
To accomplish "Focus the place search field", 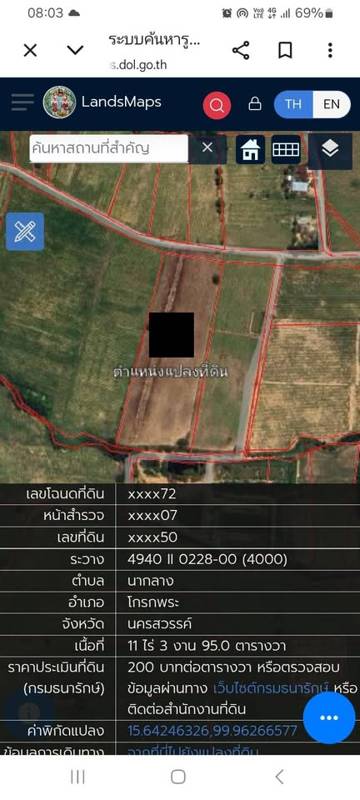I will tap(109, 148).
